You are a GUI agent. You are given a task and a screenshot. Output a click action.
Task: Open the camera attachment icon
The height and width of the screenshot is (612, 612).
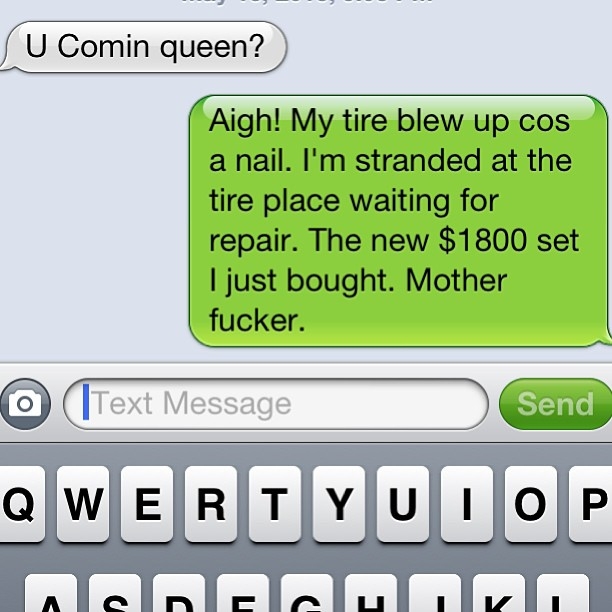[x=24, y=404]
